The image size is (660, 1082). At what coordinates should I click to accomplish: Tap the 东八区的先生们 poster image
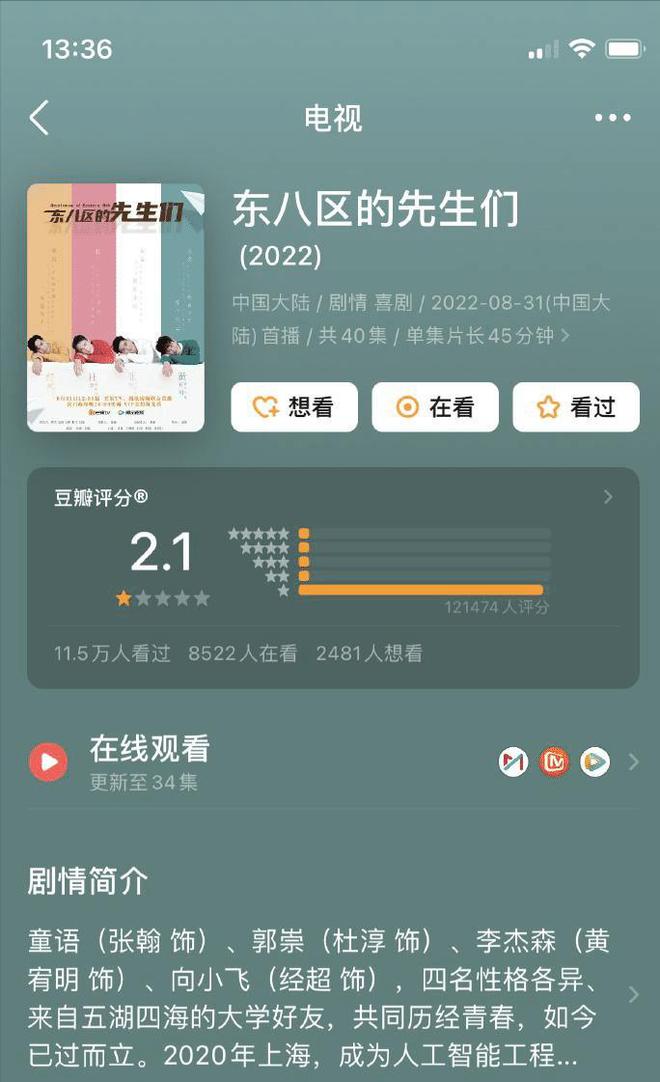(115, 307)
